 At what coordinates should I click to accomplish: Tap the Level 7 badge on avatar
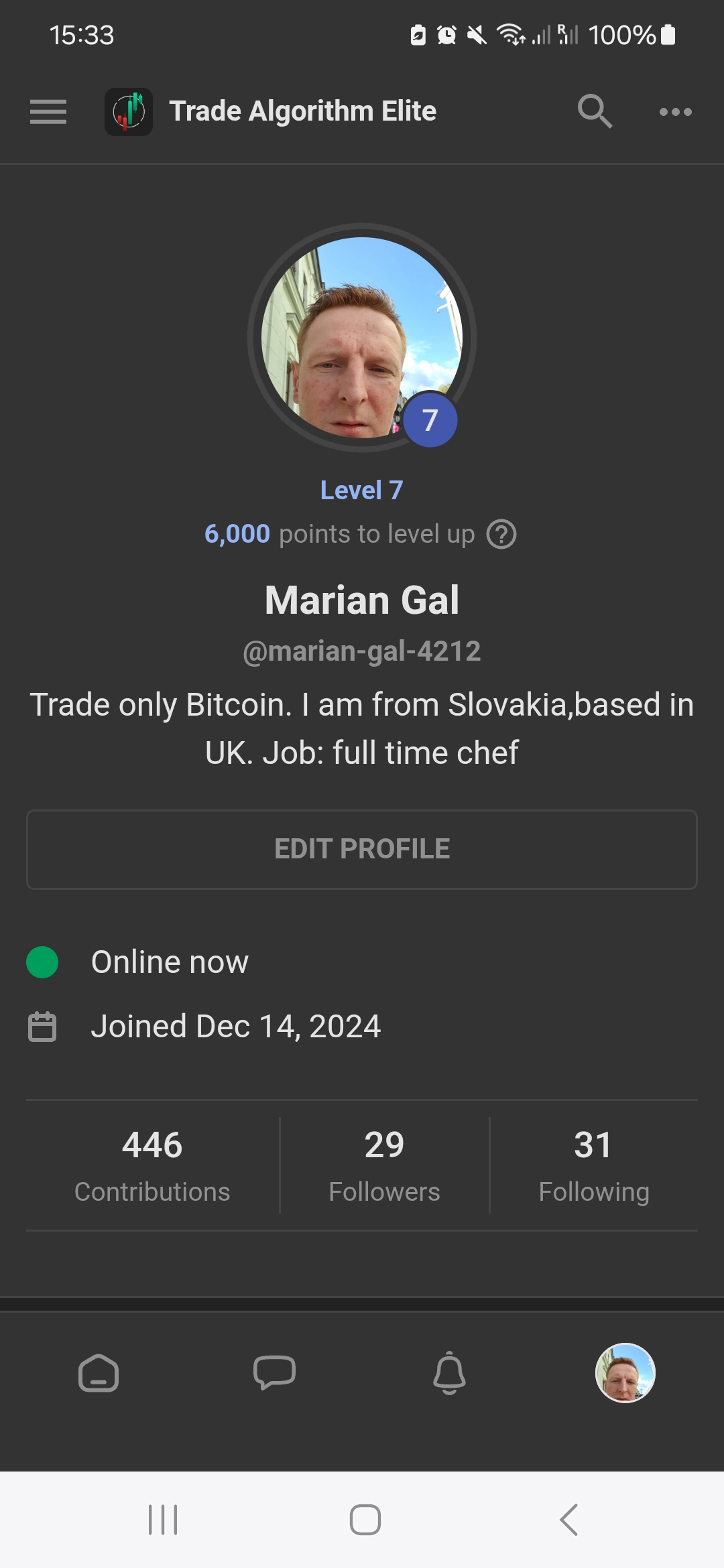click(430, 419)
